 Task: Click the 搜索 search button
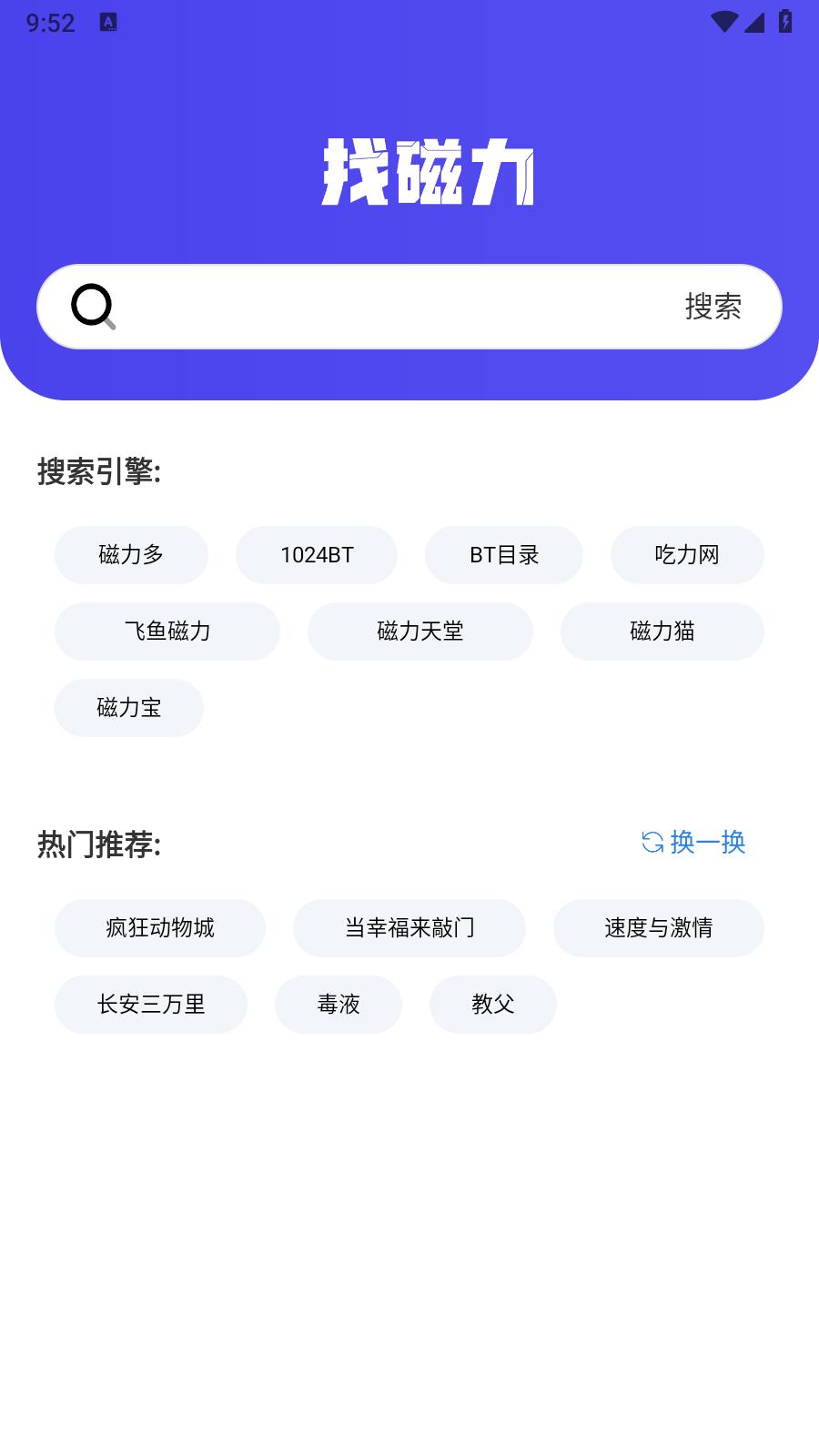point(713,309)
